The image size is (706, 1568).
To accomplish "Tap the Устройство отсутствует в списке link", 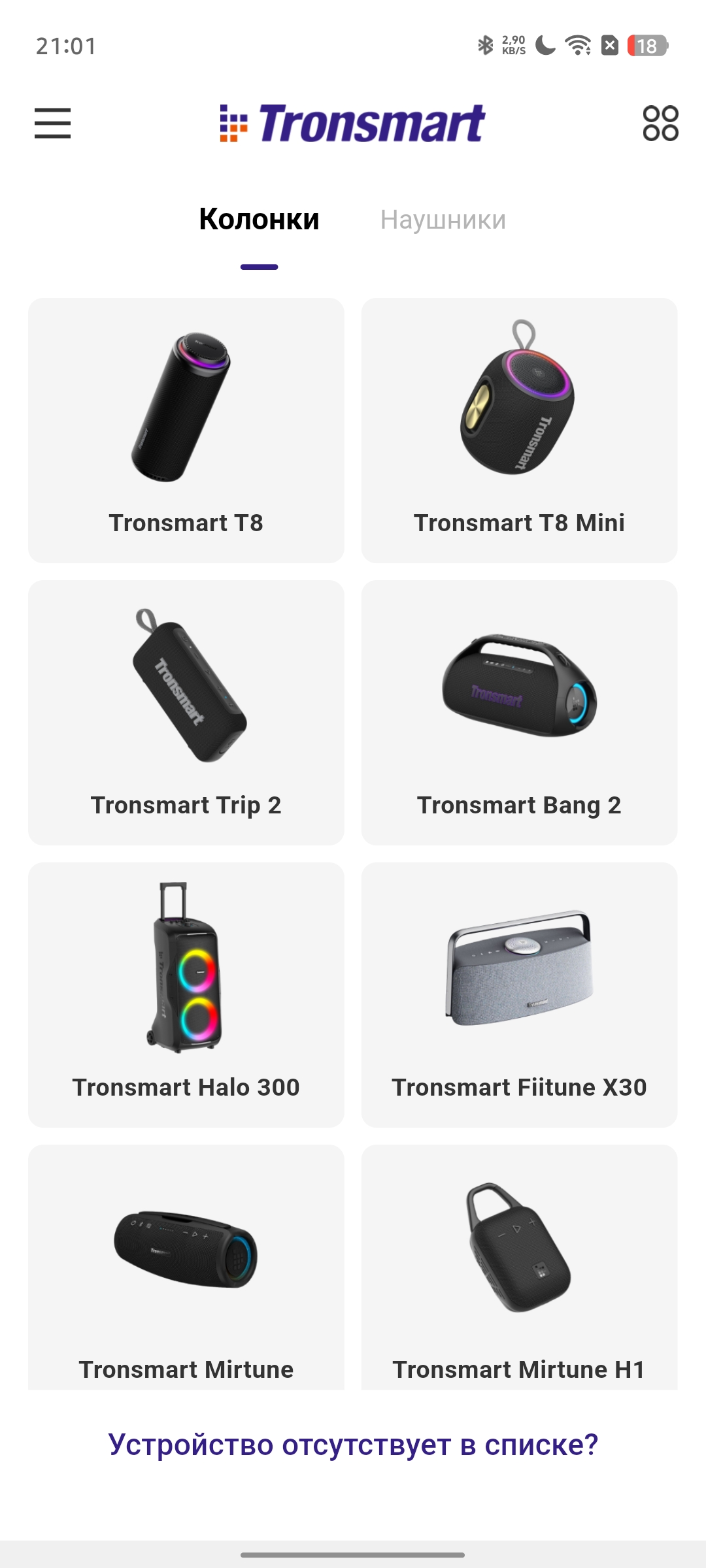I will (353, 1445).
